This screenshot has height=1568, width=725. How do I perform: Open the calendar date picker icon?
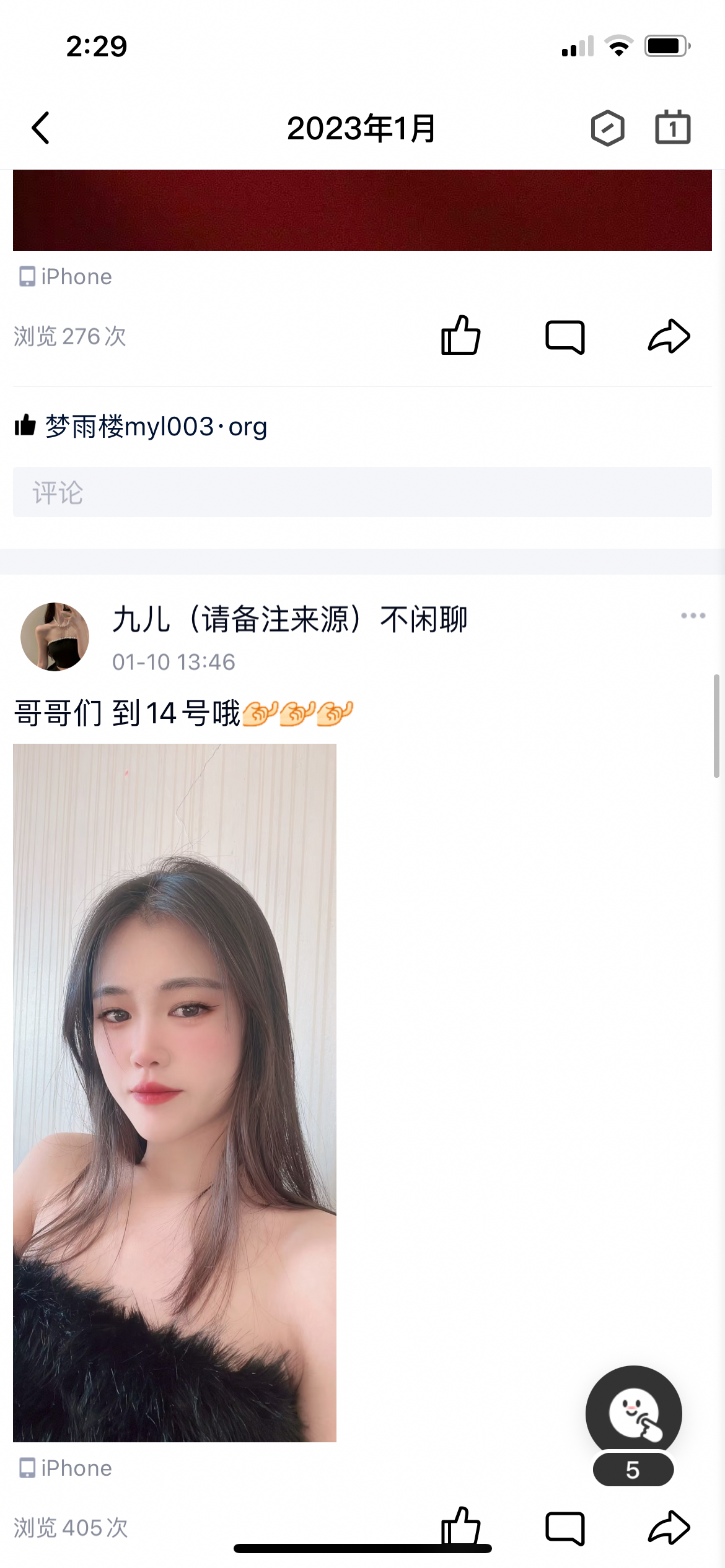pyautogui.click(x=673, y=128)
